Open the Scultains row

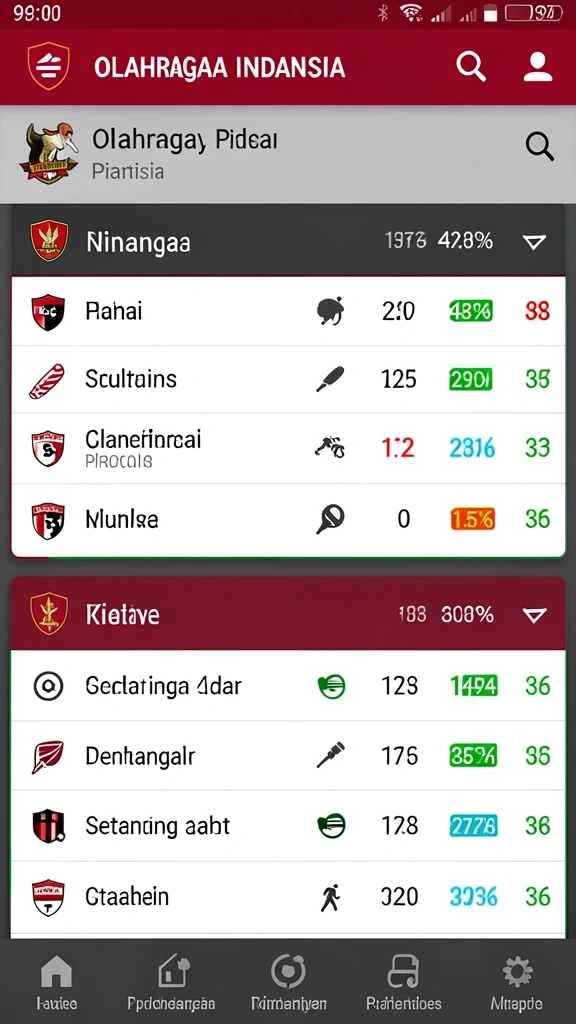(x=288, y=379)
